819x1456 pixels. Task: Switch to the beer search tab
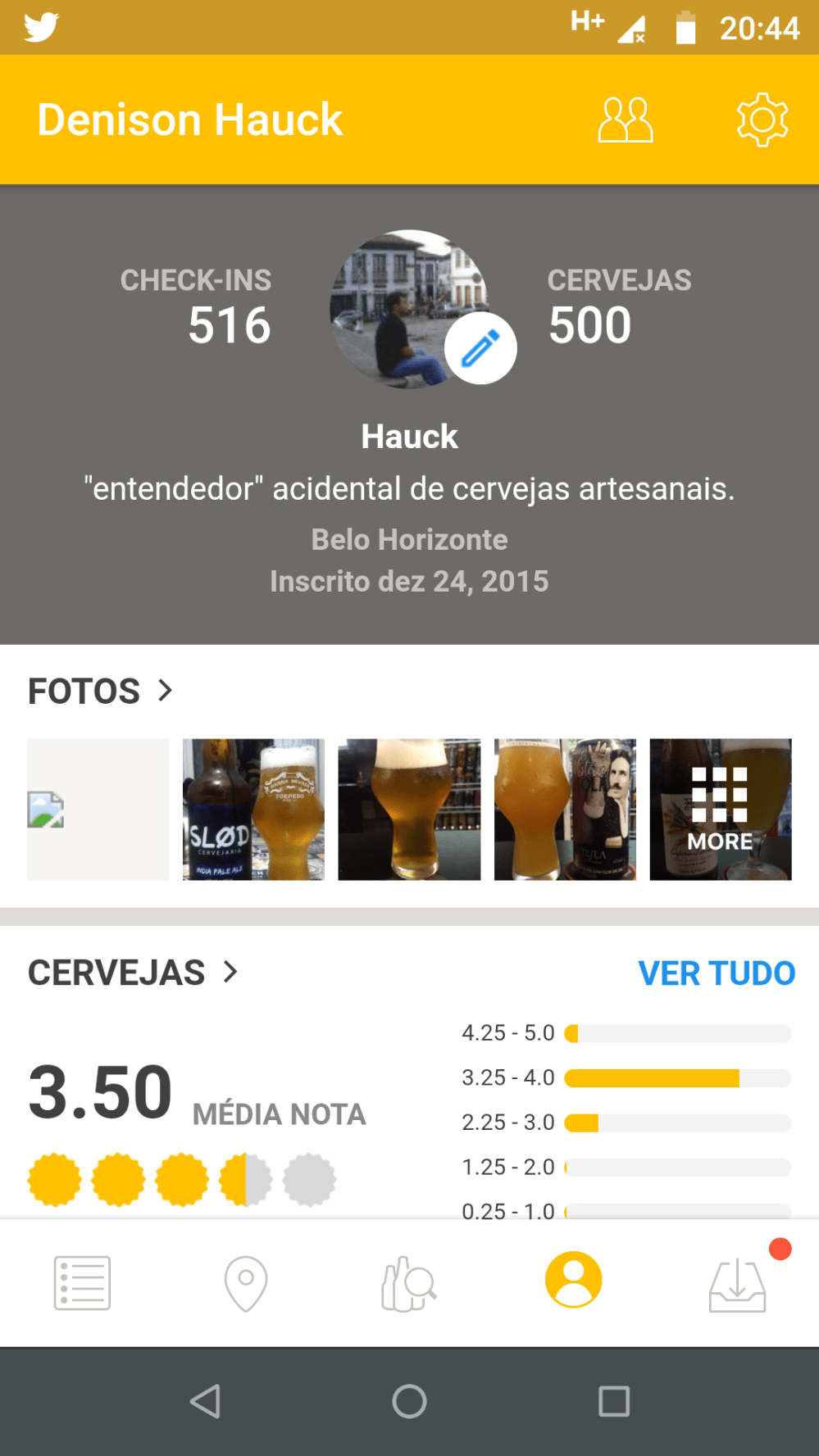[409, 1282]
